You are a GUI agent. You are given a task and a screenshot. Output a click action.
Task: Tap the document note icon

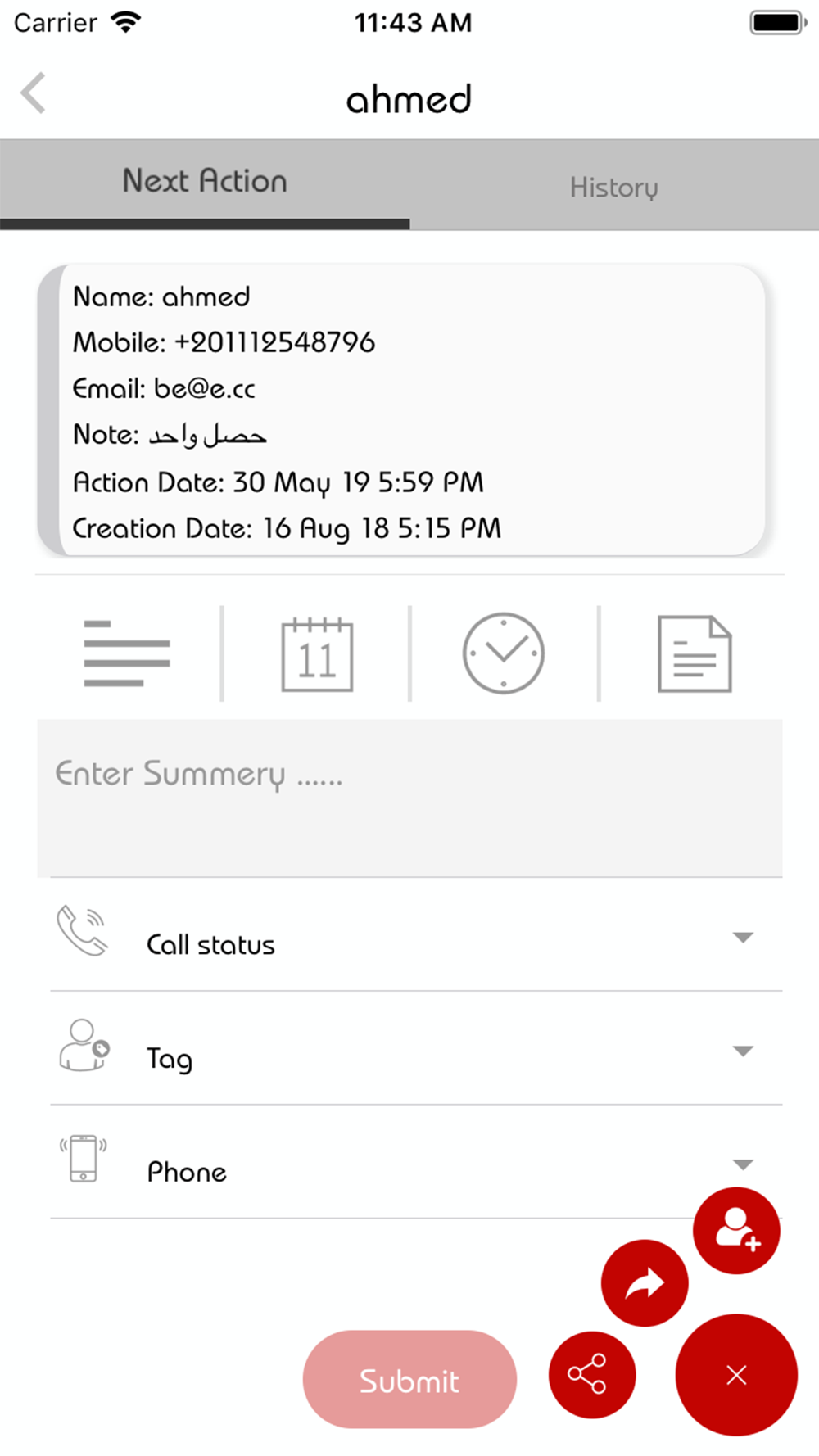[695, 653]
